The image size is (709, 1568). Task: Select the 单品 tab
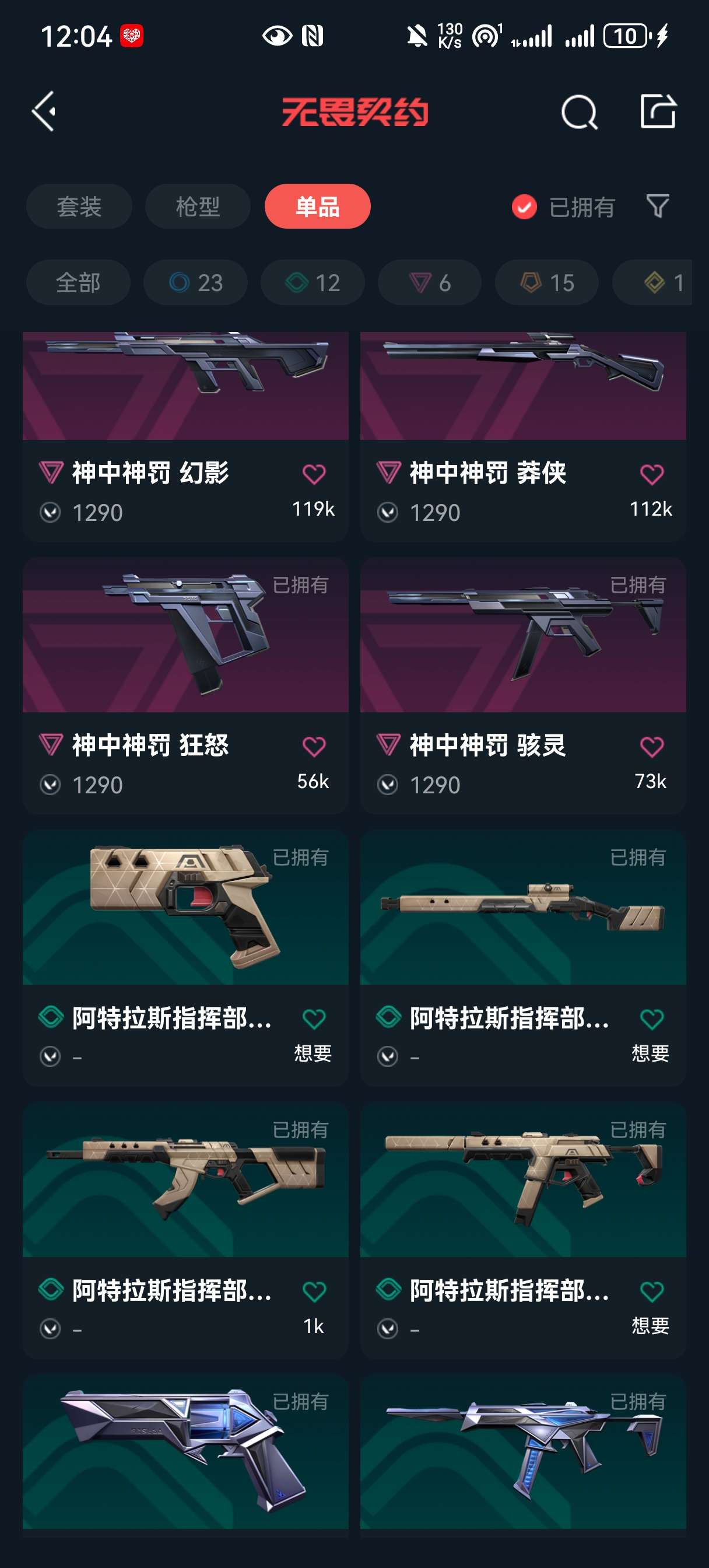(317, 206)
